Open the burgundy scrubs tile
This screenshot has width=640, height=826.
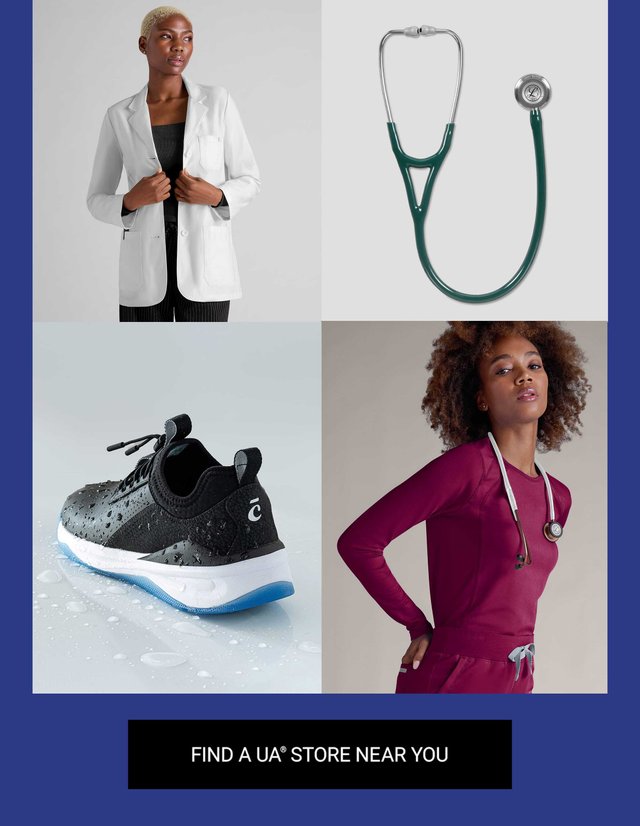pos(464,507)
